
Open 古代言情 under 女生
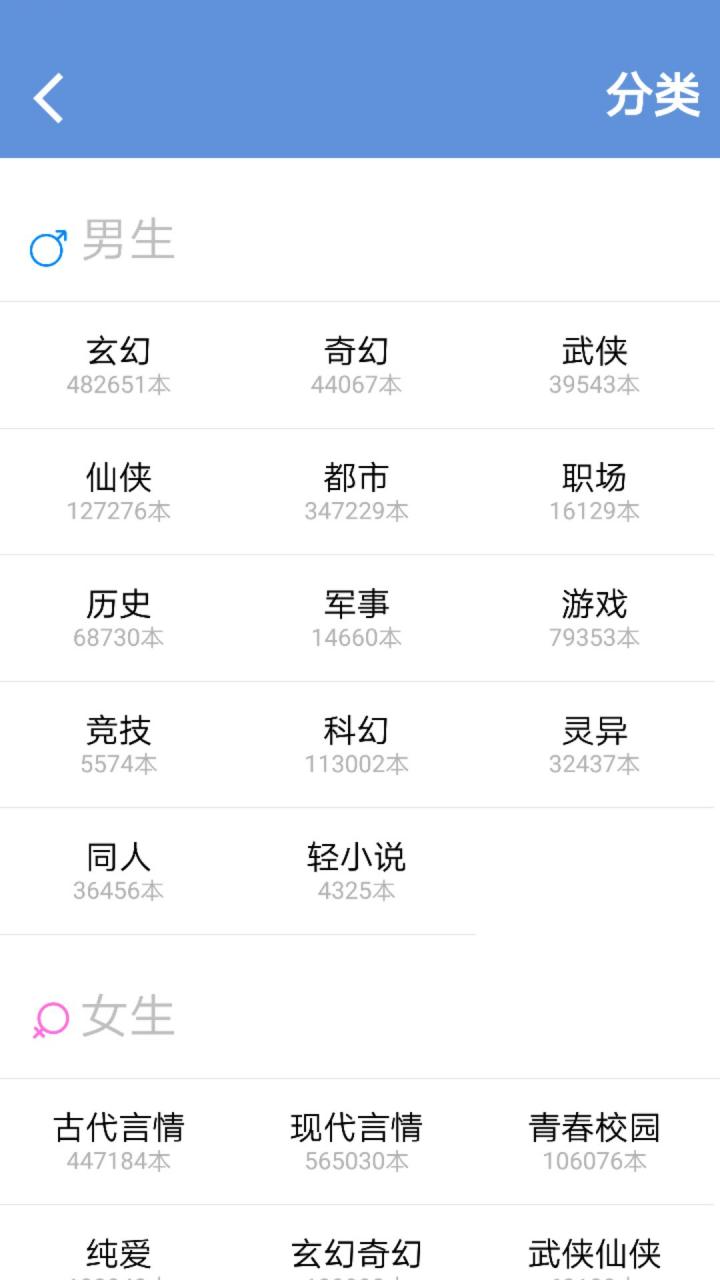pos(119,1141)
